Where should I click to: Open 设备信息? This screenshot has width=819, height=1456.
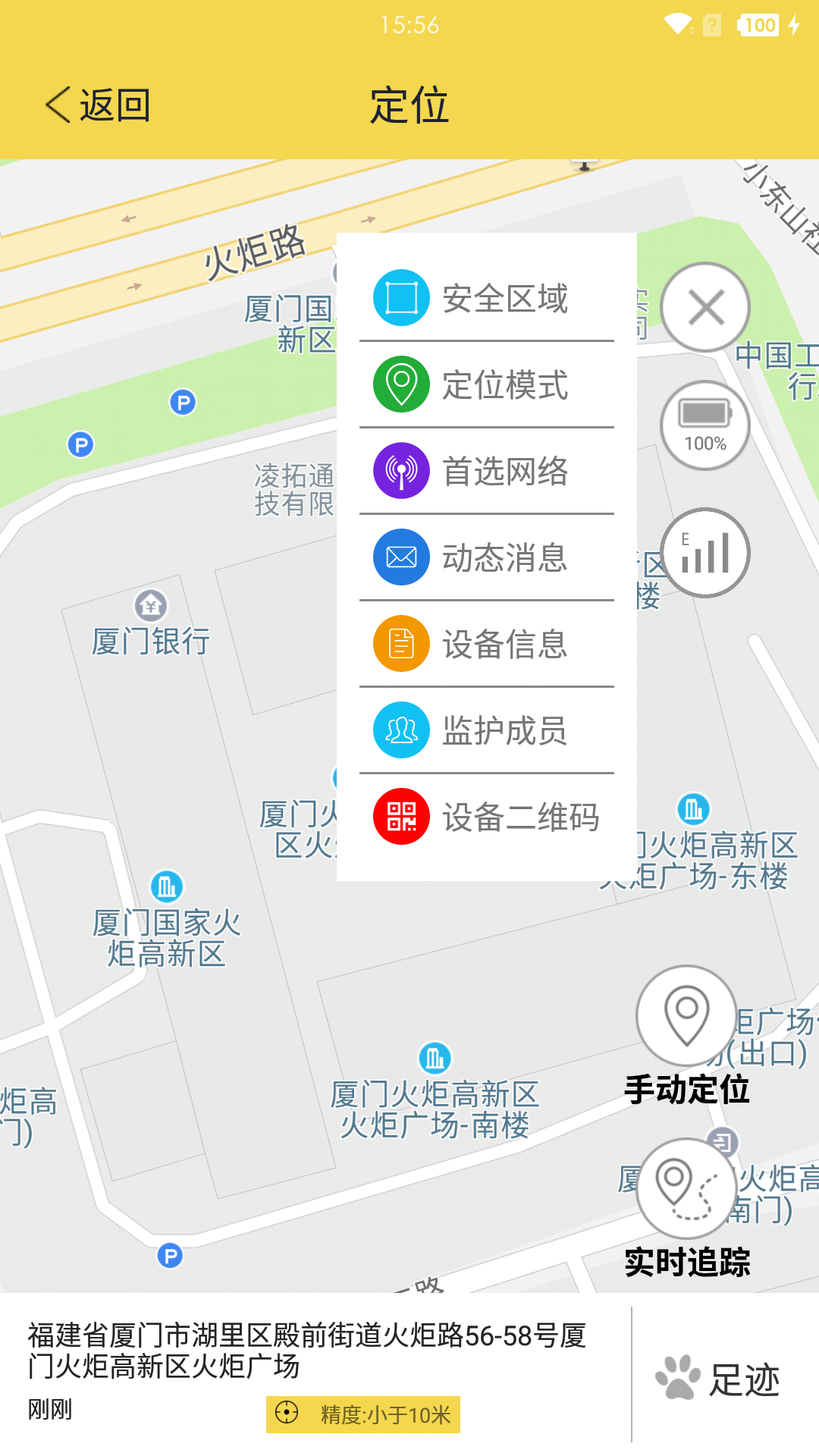coord(485,644)
